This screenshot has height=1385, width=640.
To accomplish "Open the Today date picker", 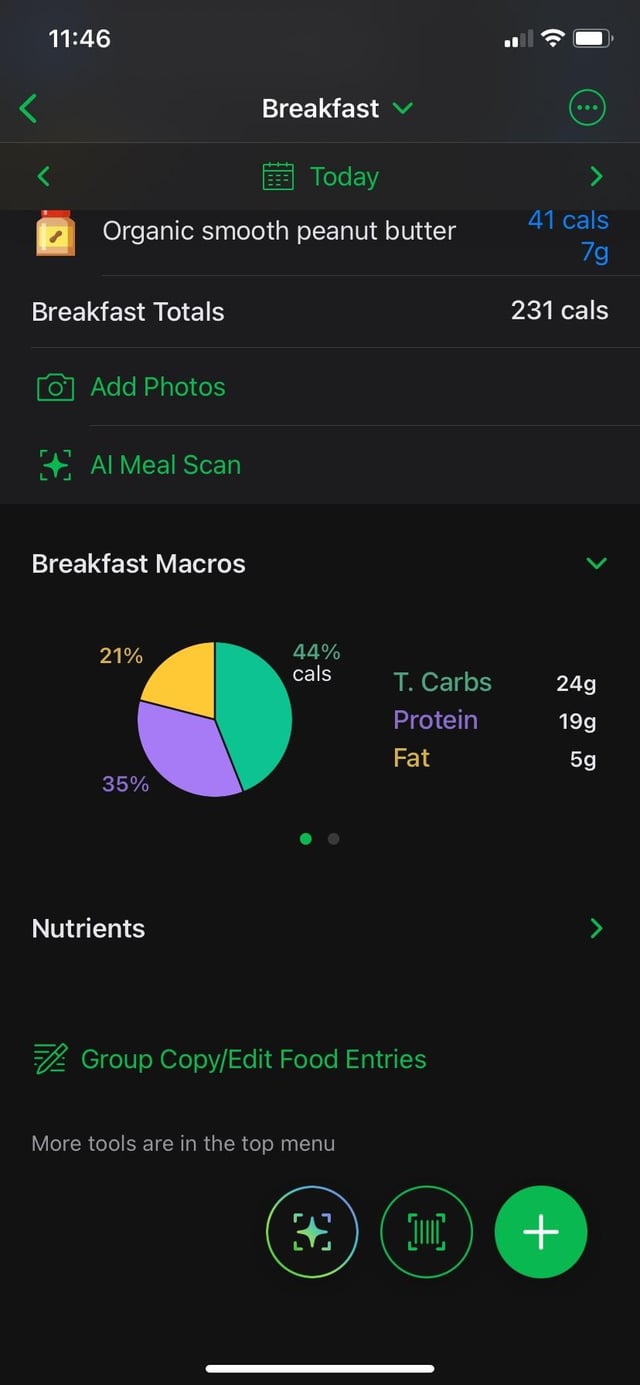I will [x=320, y=177].
